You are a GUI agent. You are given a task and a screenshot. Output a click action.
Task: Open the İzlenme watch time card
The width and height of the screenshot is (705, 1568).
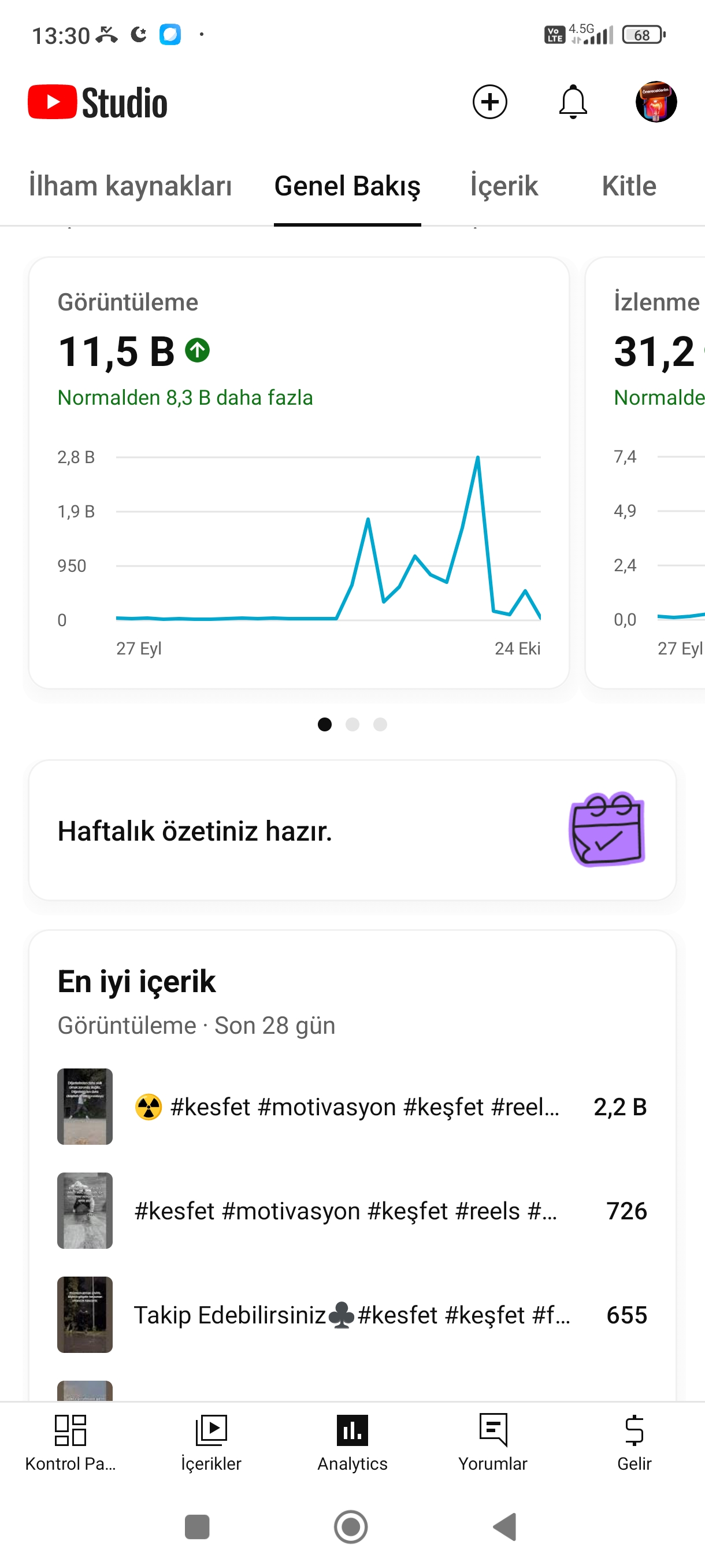[x=646, y=472]
